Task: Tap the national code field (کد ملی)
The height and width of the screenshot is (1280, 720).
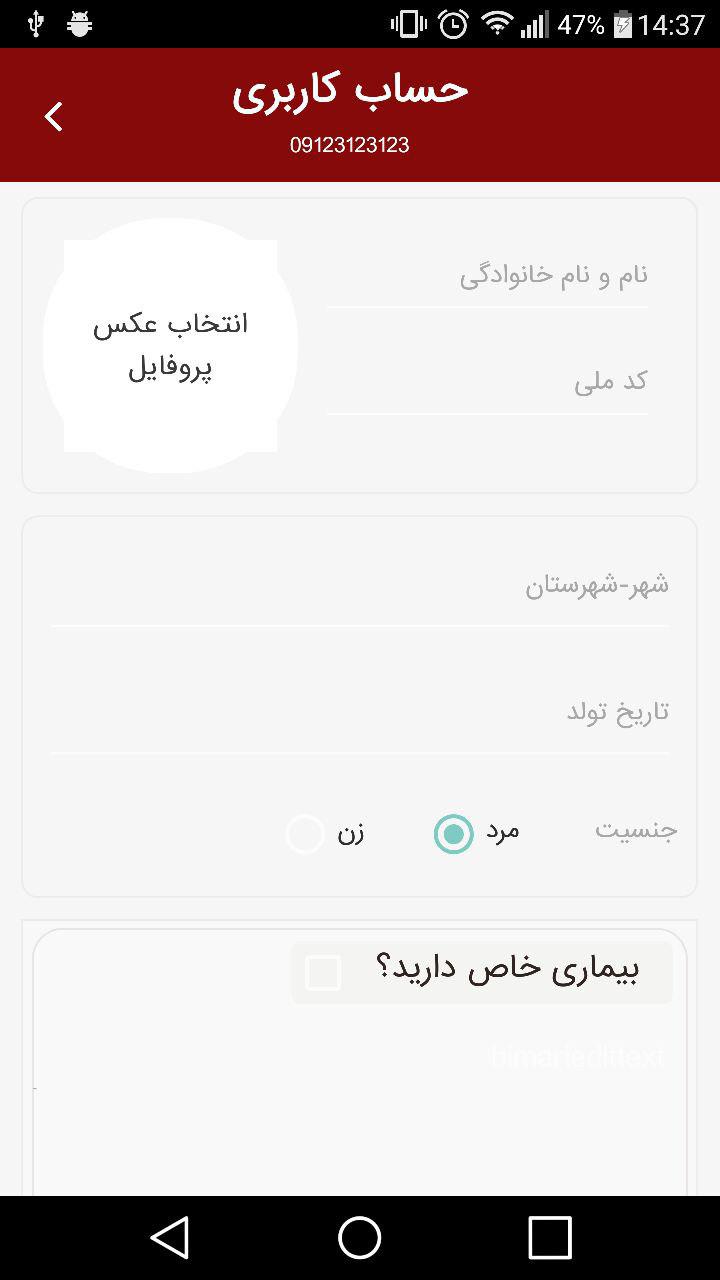Action: (x=487, y=382)
